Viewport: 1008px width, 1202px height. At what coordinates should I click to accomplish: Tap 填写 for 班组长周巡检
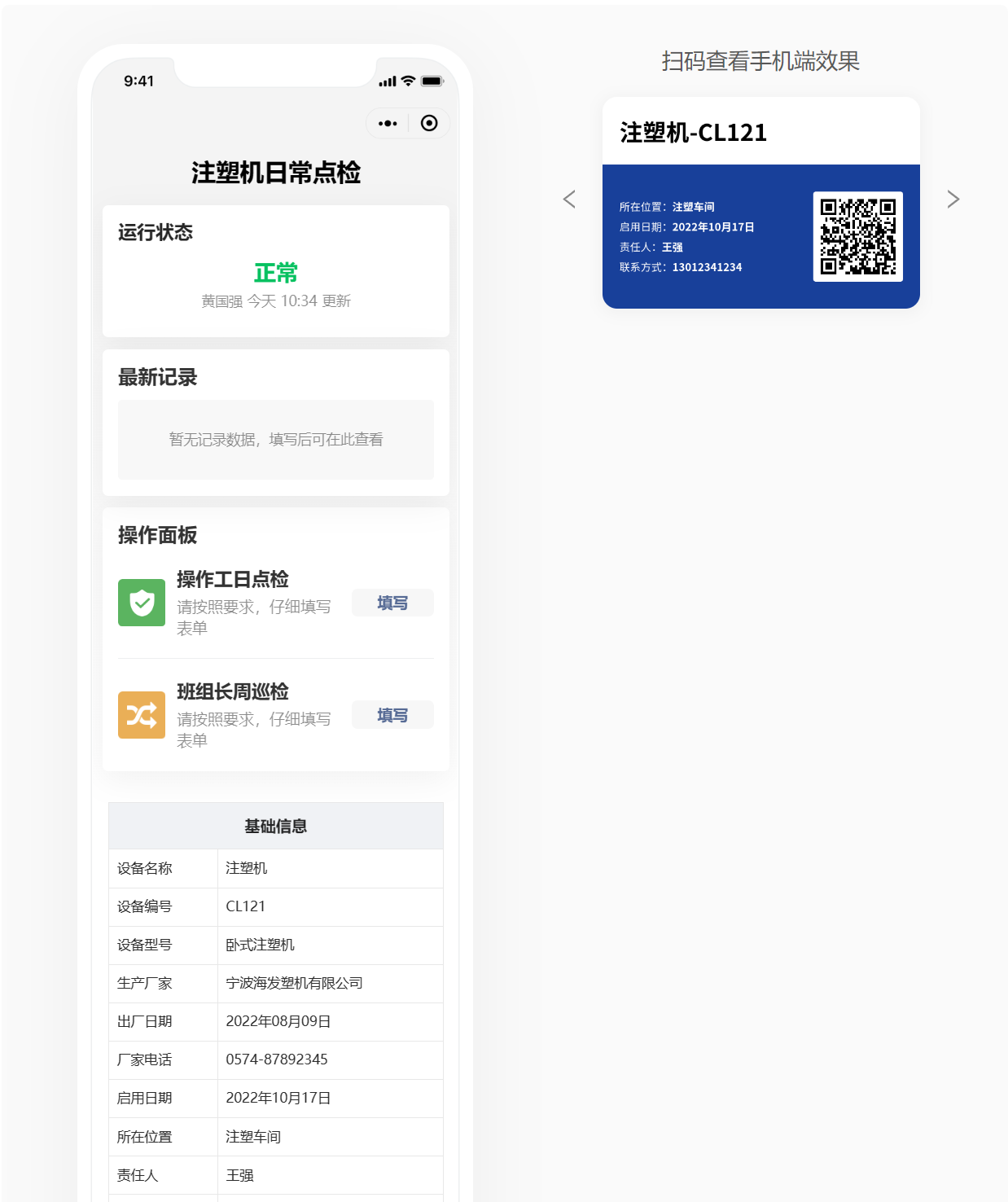(392, 715)
